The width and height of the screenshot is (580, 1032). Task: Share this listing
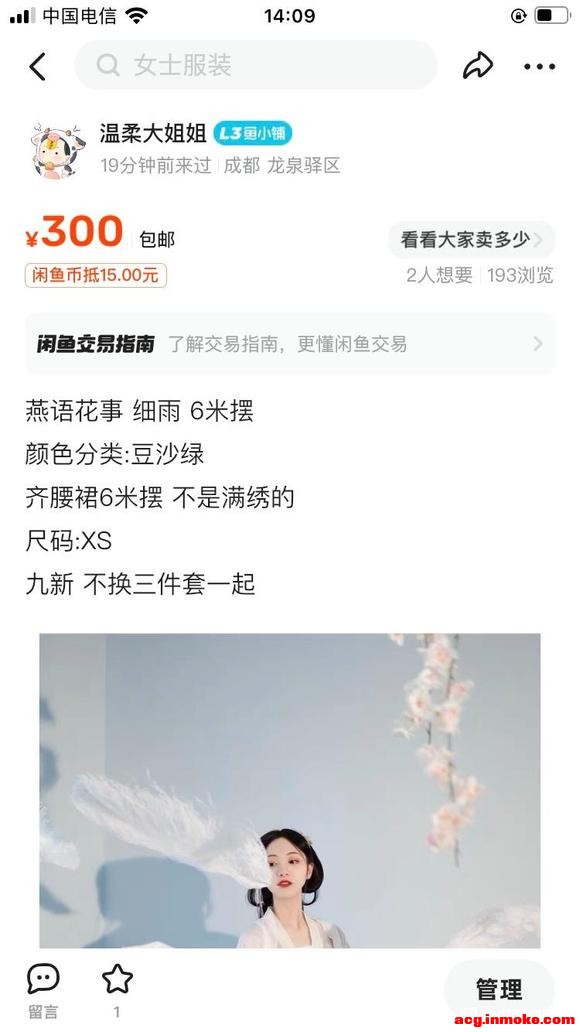(477, 66)
